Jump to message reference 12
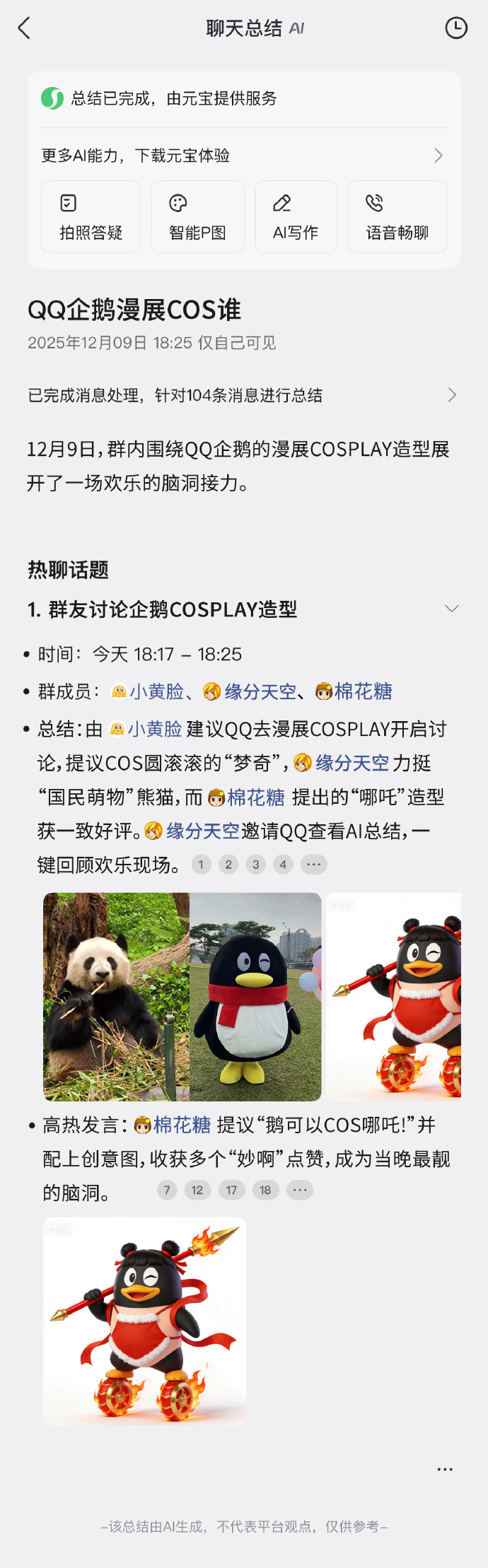Viewport: 488px width, 1568px height. pos(197,1190)
